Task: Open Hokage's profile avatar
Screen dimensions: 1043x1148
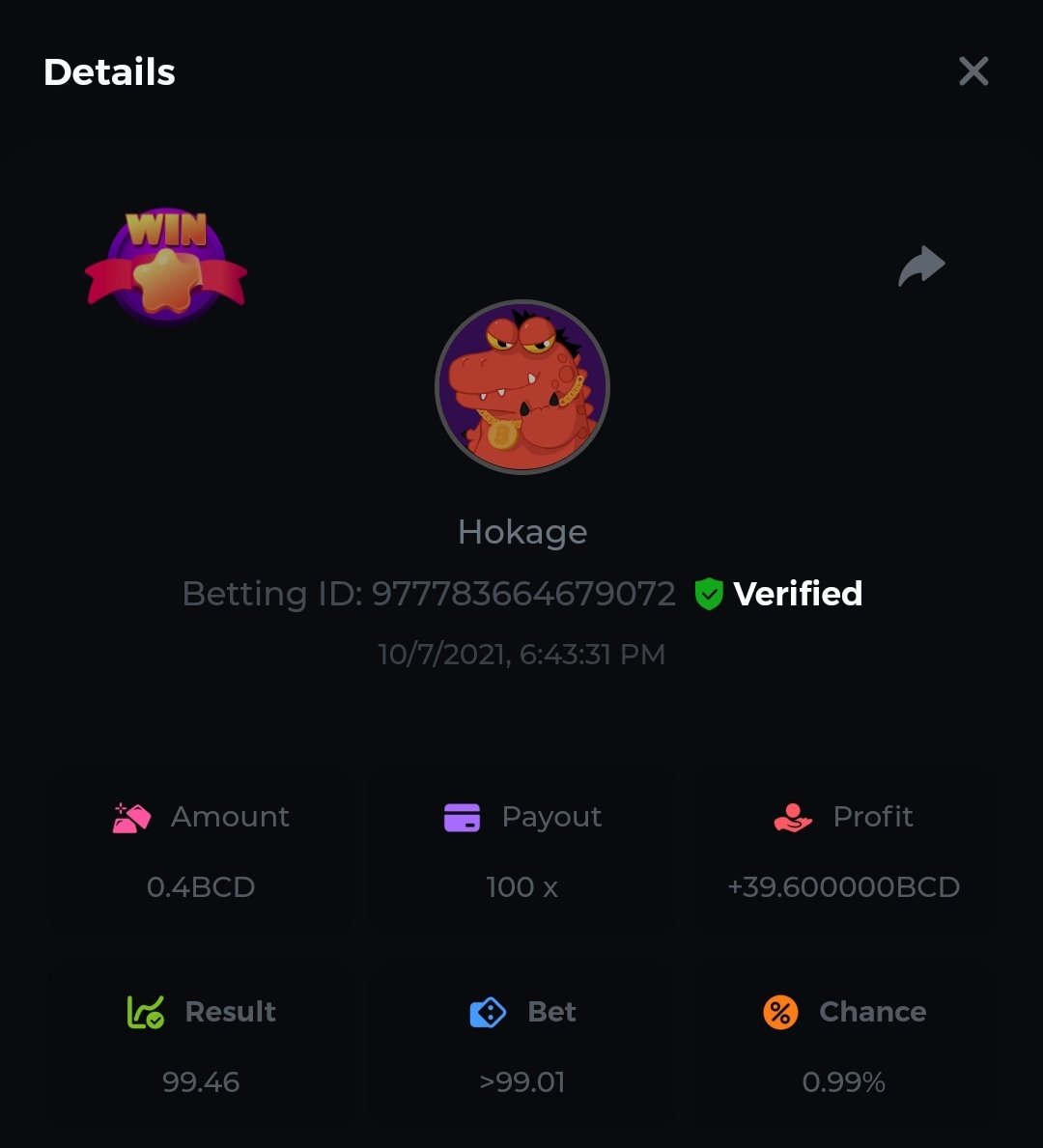Action: (522, 387)
